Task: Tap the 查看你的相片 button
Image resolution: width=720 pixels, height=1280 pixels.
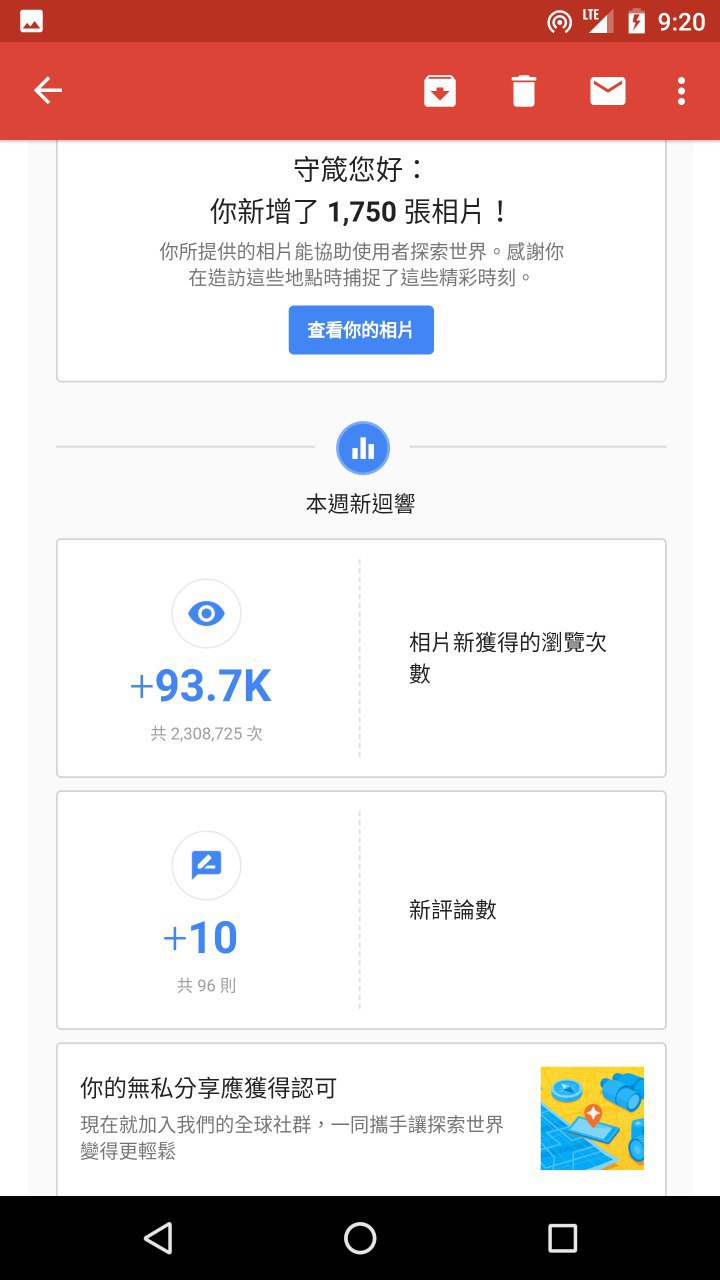Action: point(361,330)
